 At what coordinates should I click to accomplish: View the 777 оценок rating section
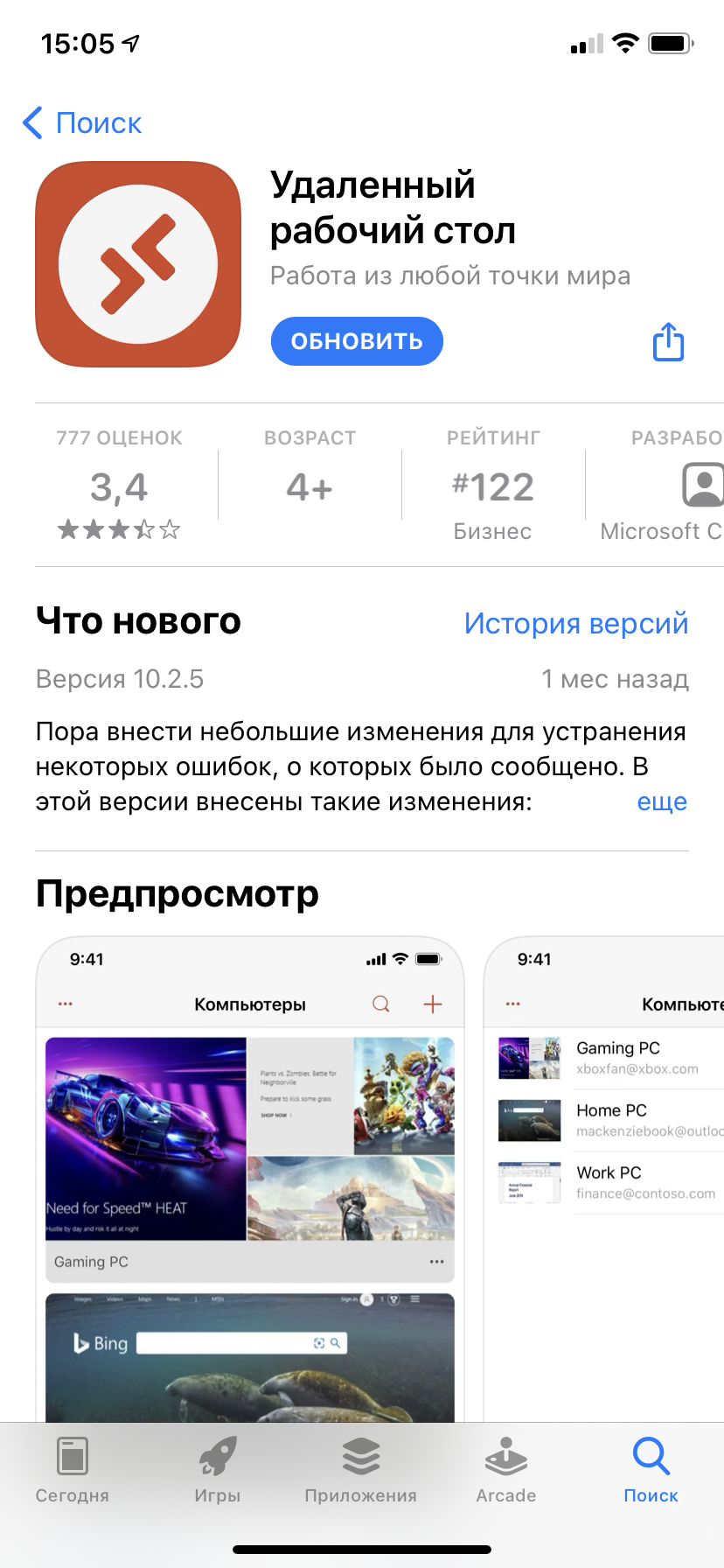pos(119,486)
